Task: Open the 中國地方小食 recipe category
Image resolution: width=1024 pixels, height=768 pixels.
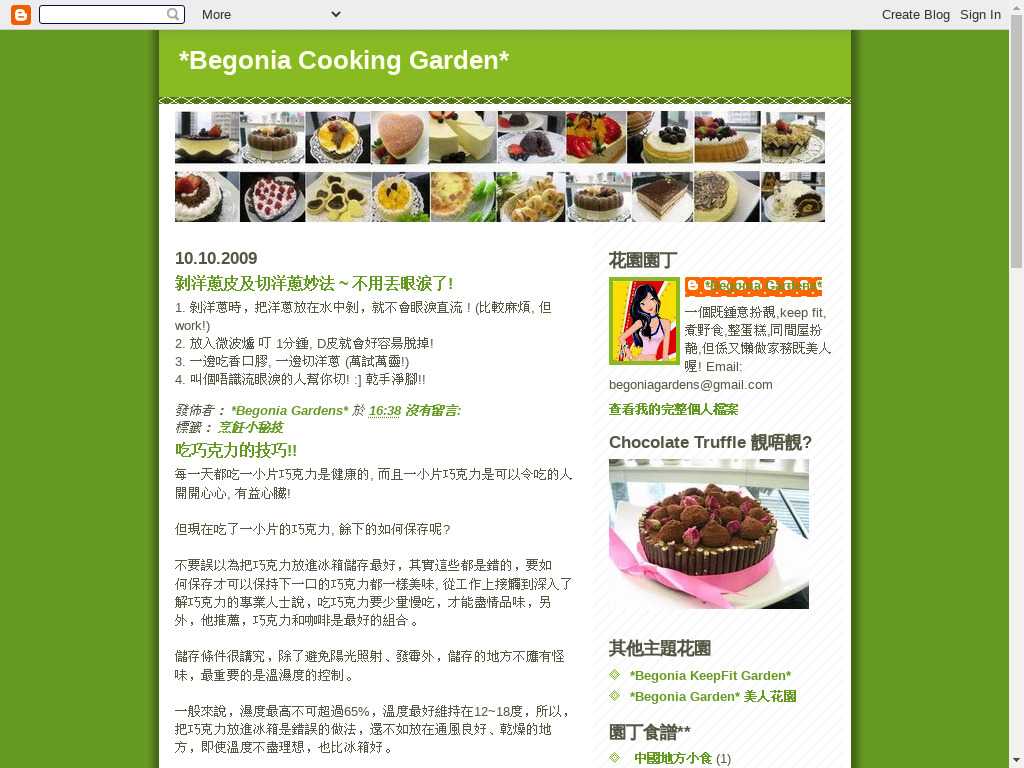Action: coord(672,759)
